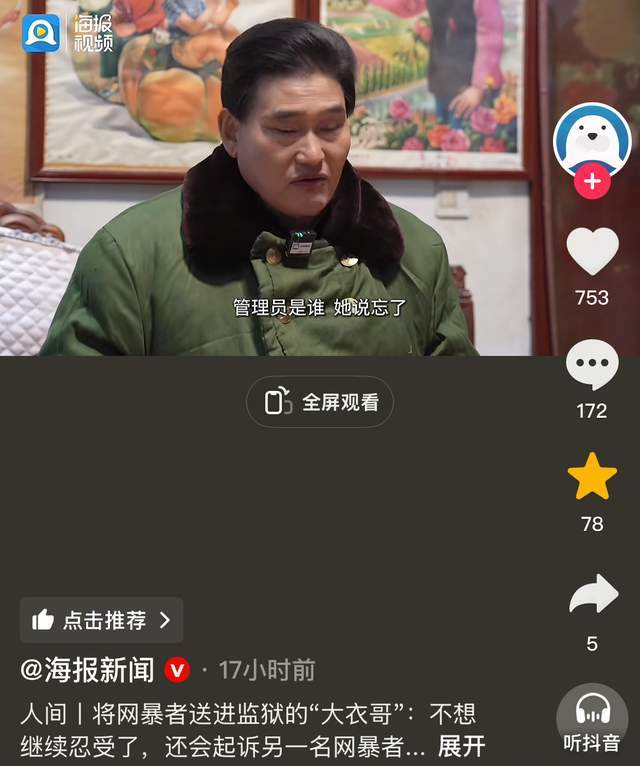Viewport: 640px width, 766px height.
Task: Share the video using the arrow
Action: pos(592,594)
